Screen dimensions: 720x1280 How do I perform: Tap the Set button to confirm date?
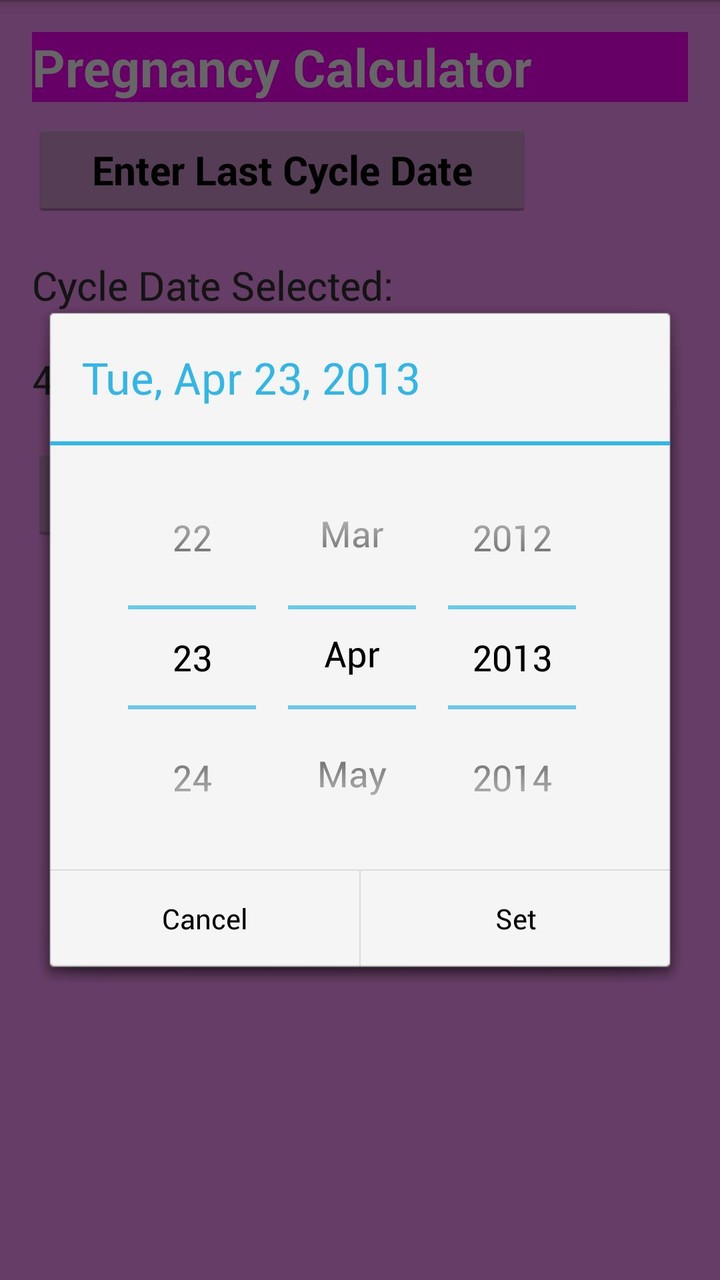(x=515, y=918)
